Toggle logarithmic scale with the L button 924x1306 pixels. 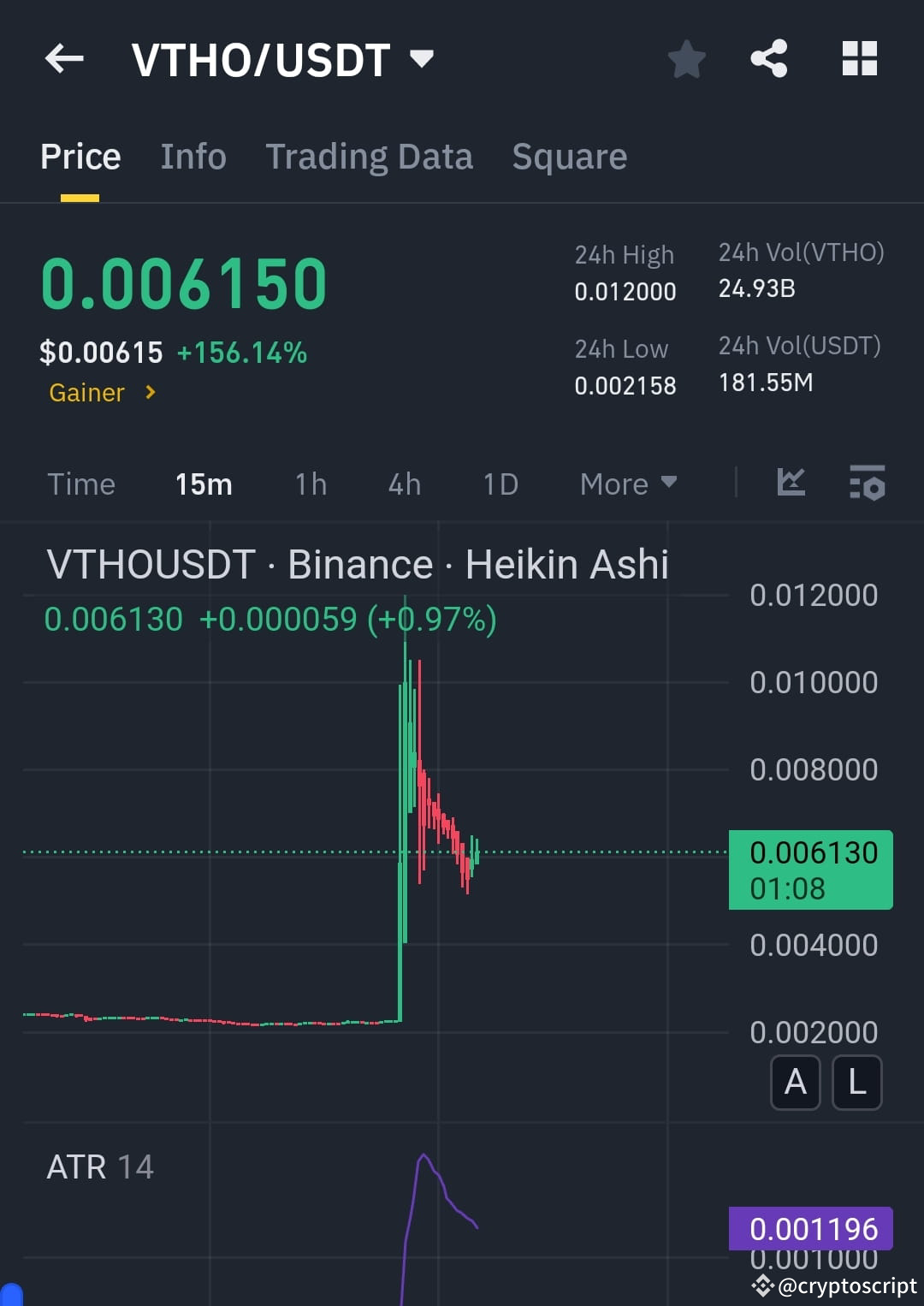pos(856,1083)
